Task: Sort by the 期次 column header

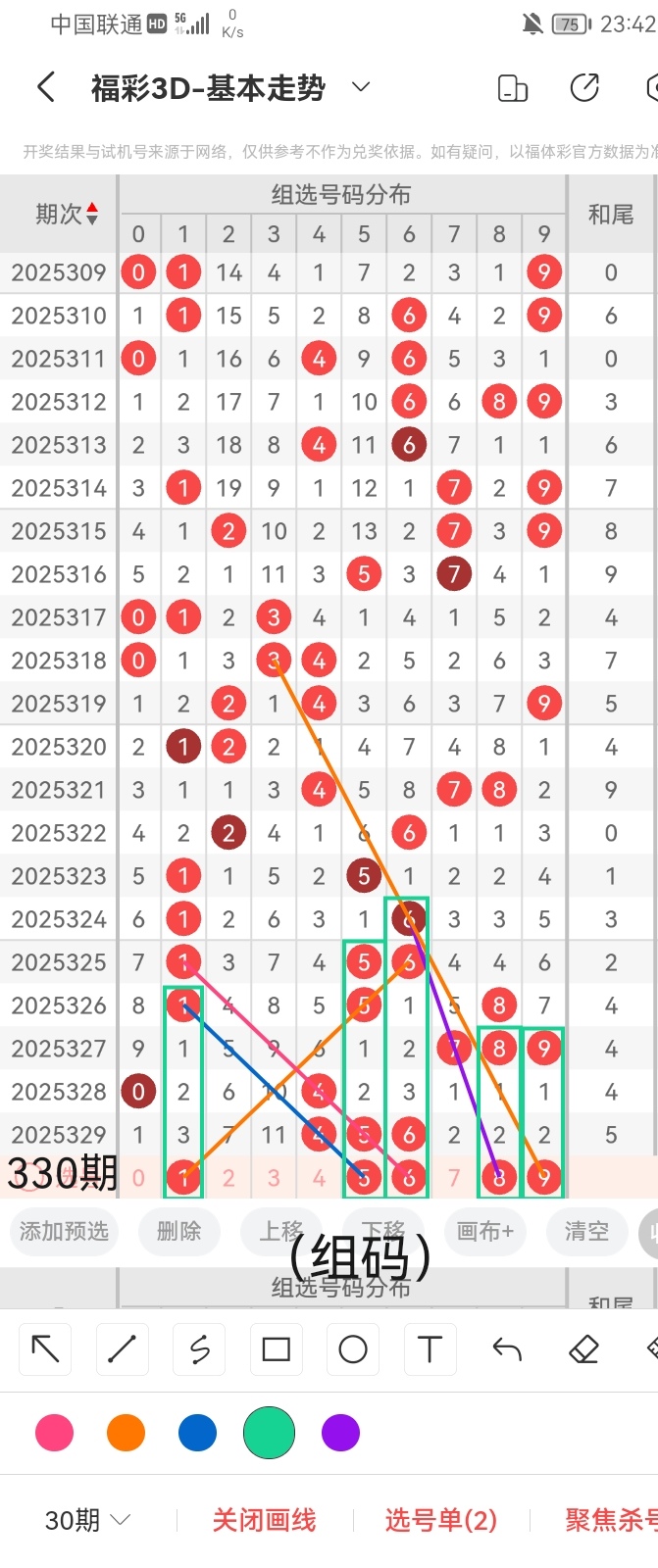Action: click(x=66, y=214)
